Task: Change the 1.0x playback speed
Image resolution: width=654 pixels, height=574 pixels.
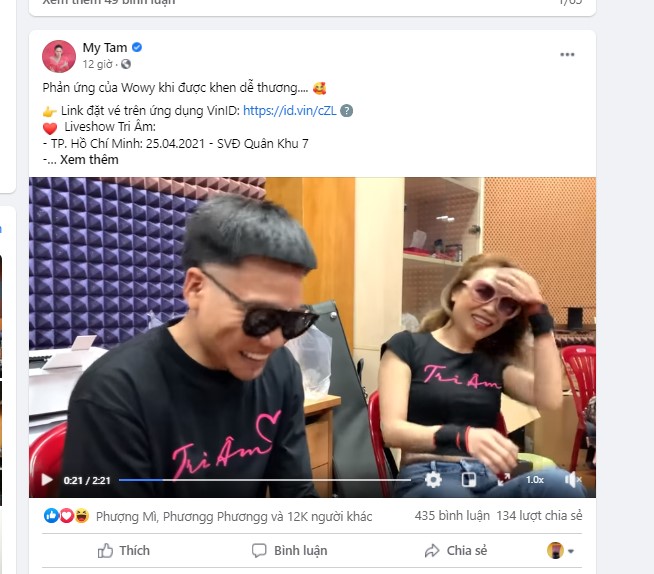Action: click(535, 480)
